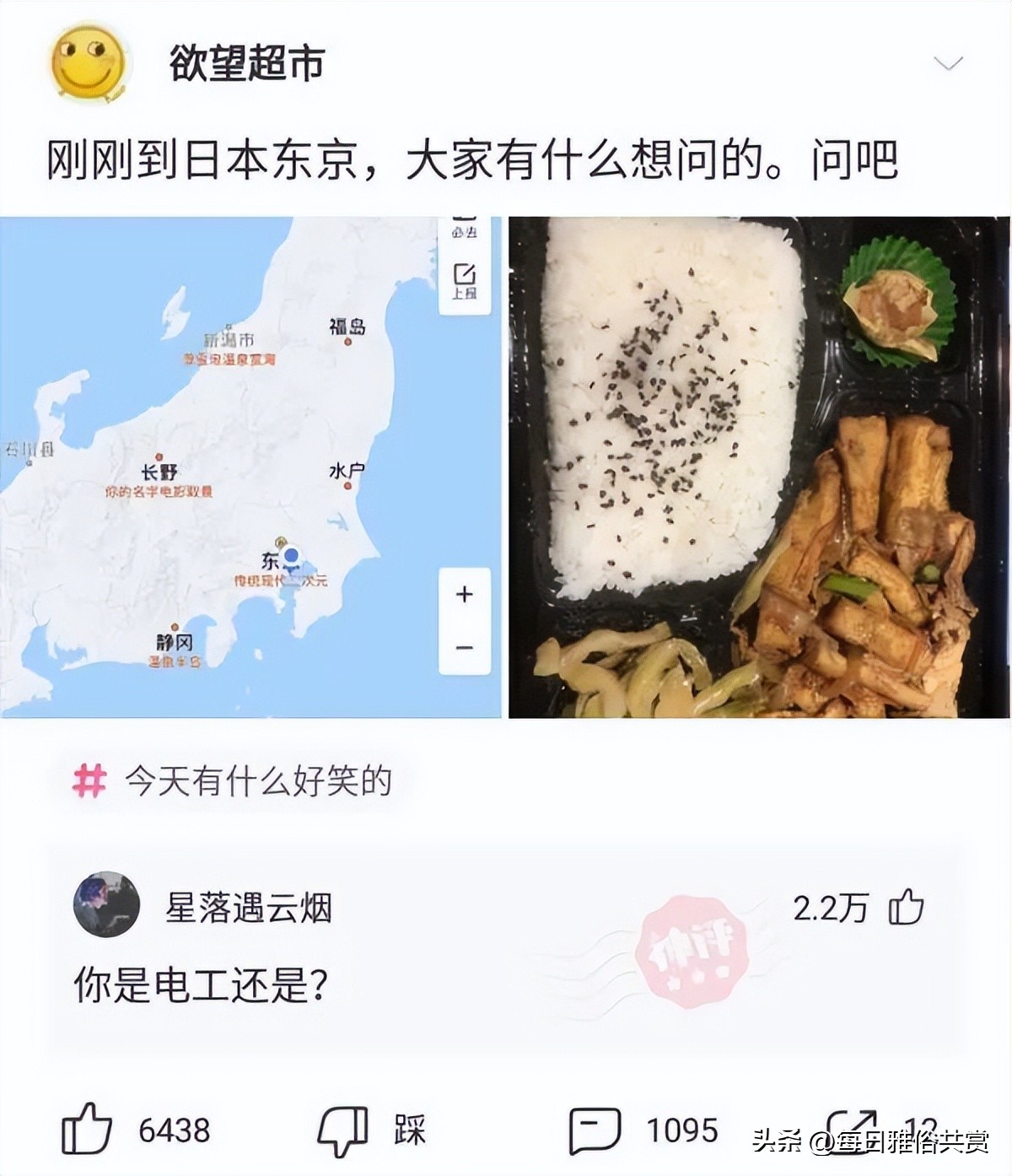Collapse the post via the top-right chevron
The width and height of the screenshot is (1012, 1176).
tap(949, 61)
